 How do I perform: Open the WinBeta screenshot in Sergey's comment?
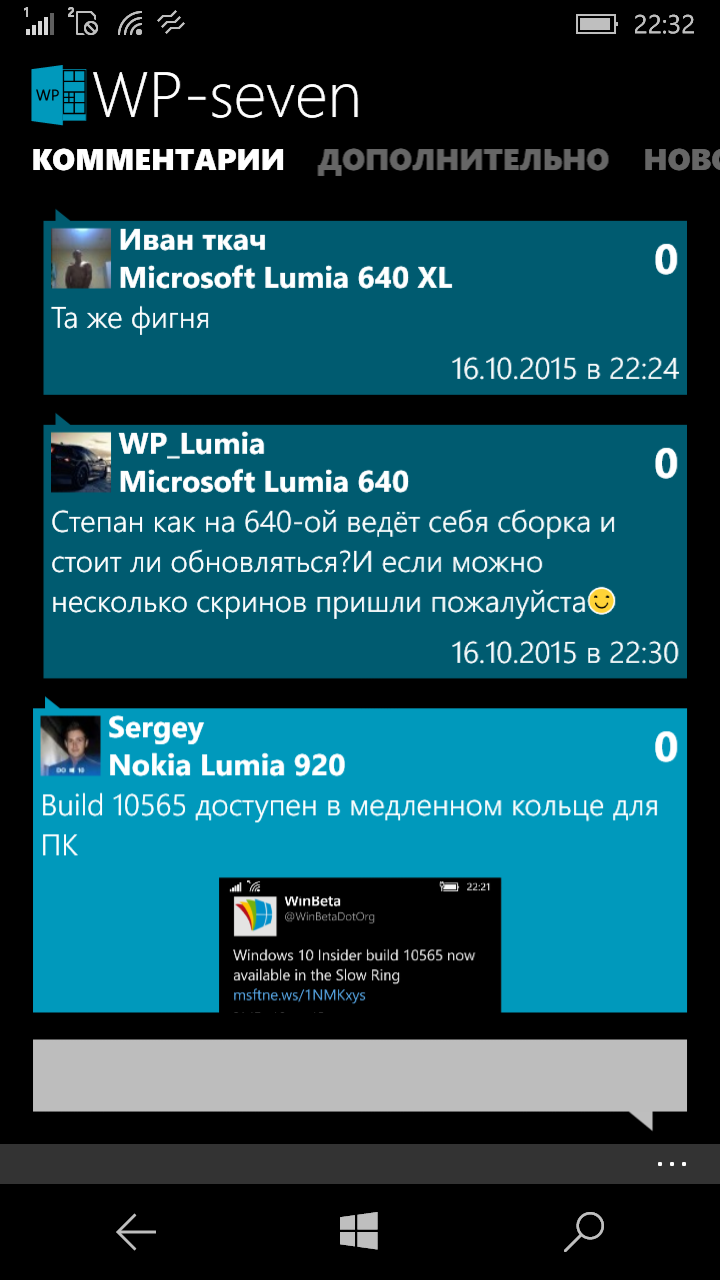pos(360,945)
